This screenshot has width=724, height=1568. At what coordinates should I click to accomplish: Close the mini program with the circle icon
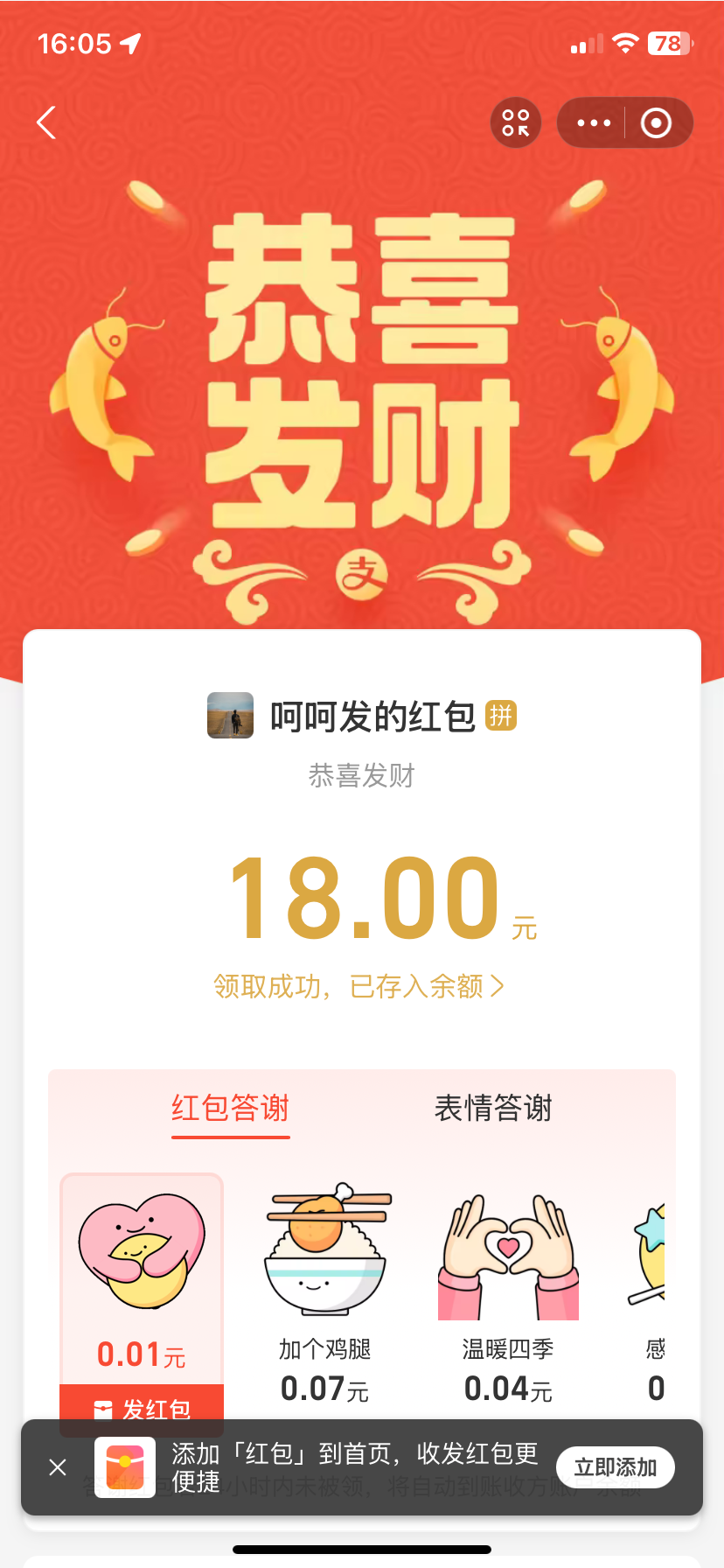(656, 122)
